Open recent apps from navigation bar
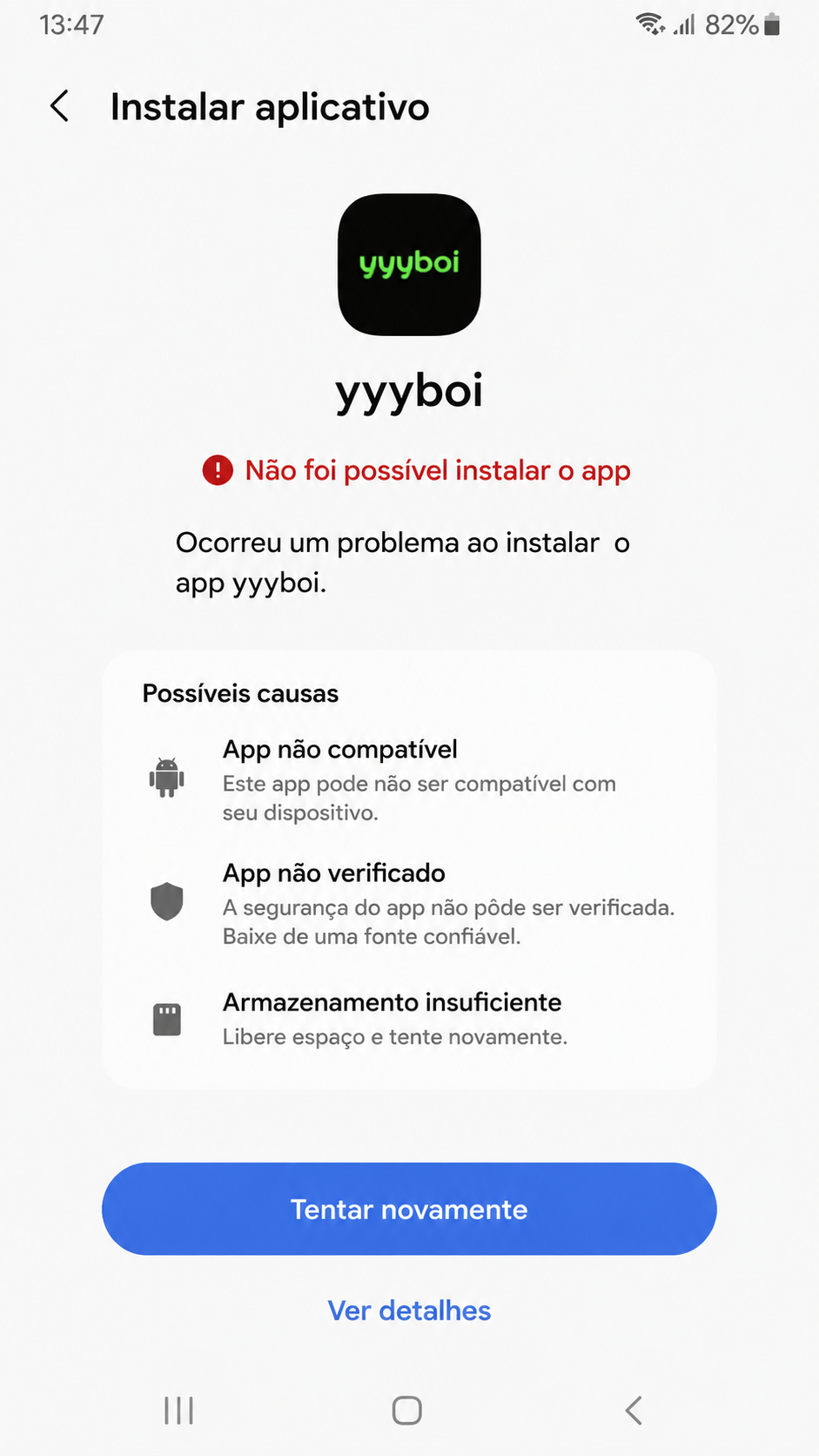Image resolution: width=819 pixels, height=1456 pixels. click(179, 1410)
